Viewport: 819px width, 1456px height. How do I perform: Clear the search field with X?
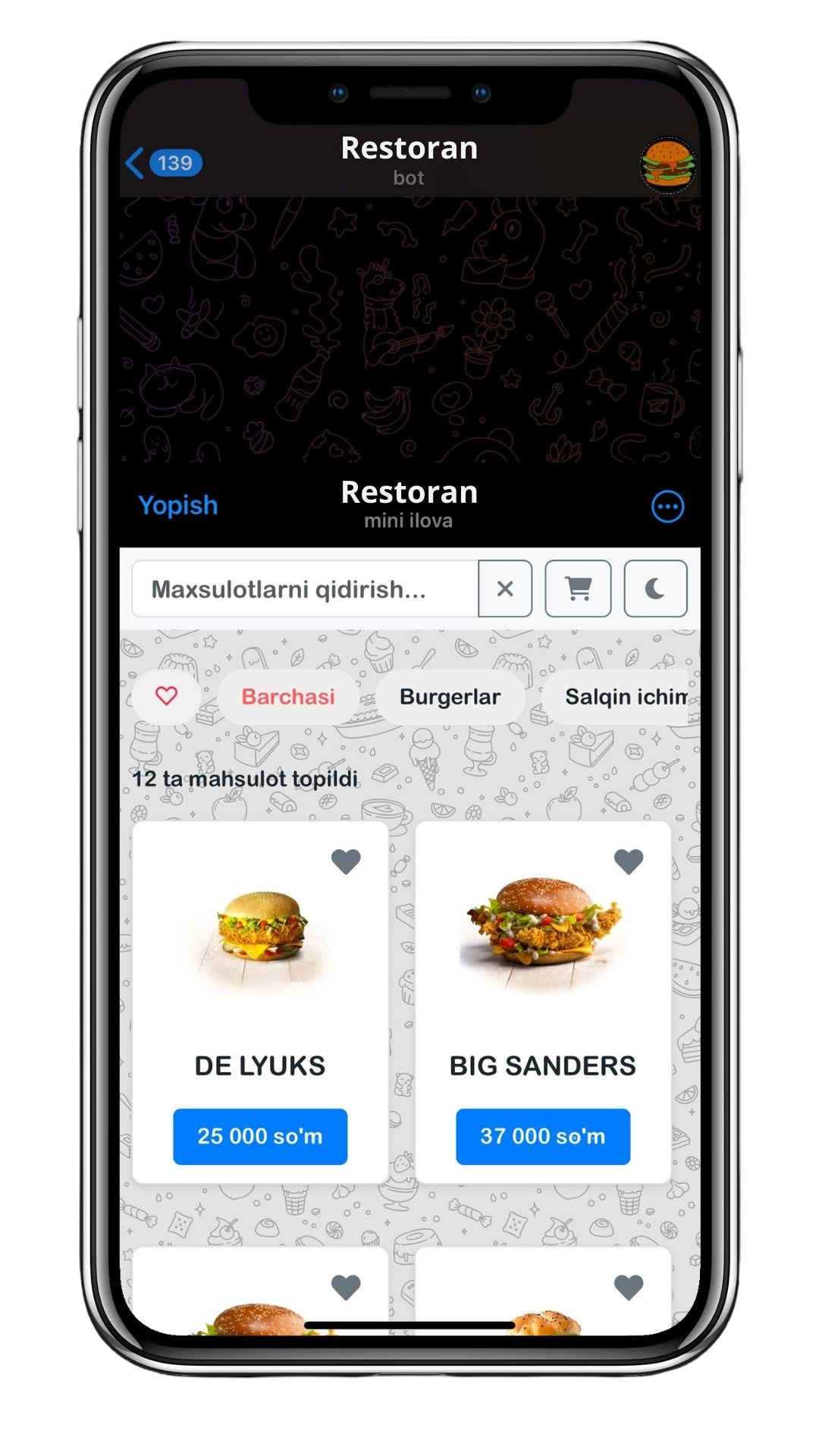505,589
